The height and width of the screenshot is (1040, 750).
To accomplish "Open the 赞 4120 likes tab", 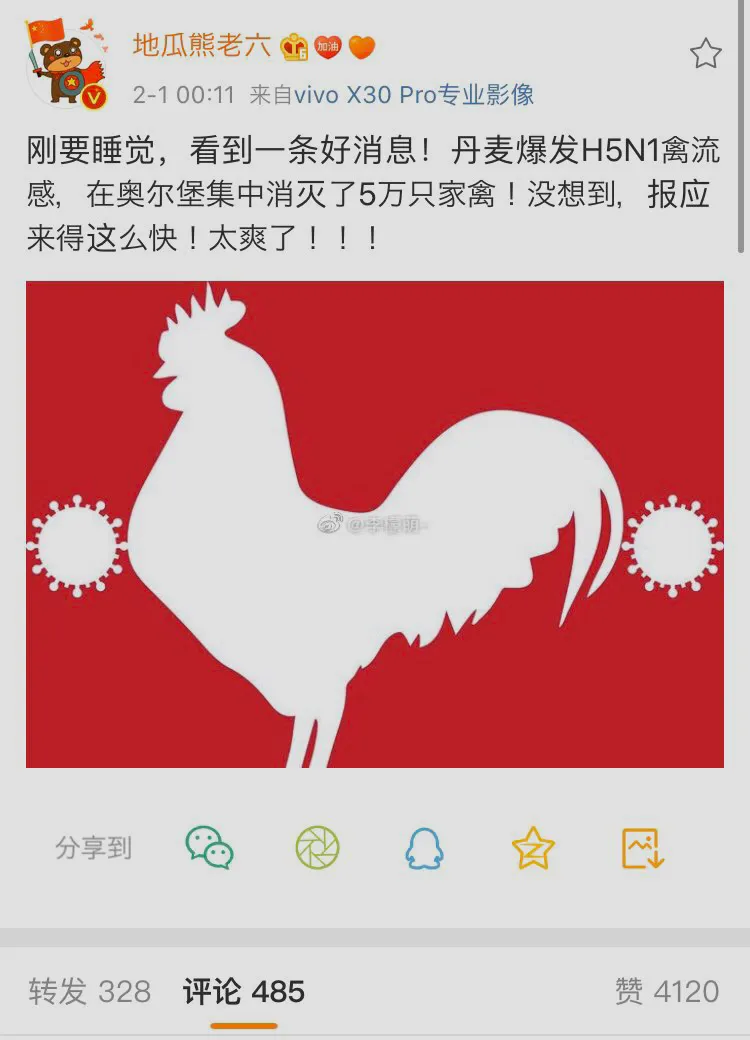I will pyautogui.click(x=666, y=991).
